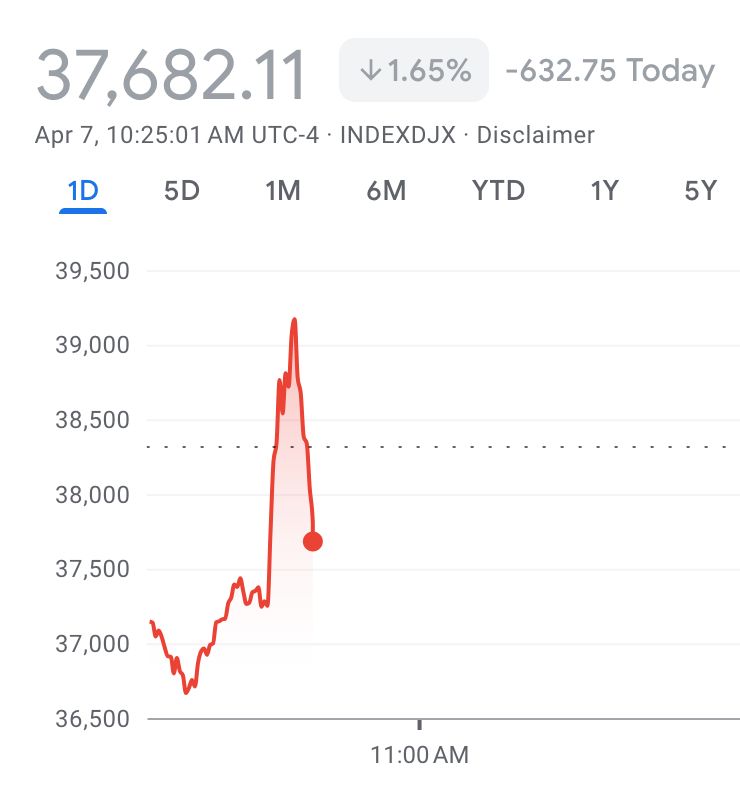Switch to the 5D chart view
Screen dimensions: 740x798
(182, 190)
